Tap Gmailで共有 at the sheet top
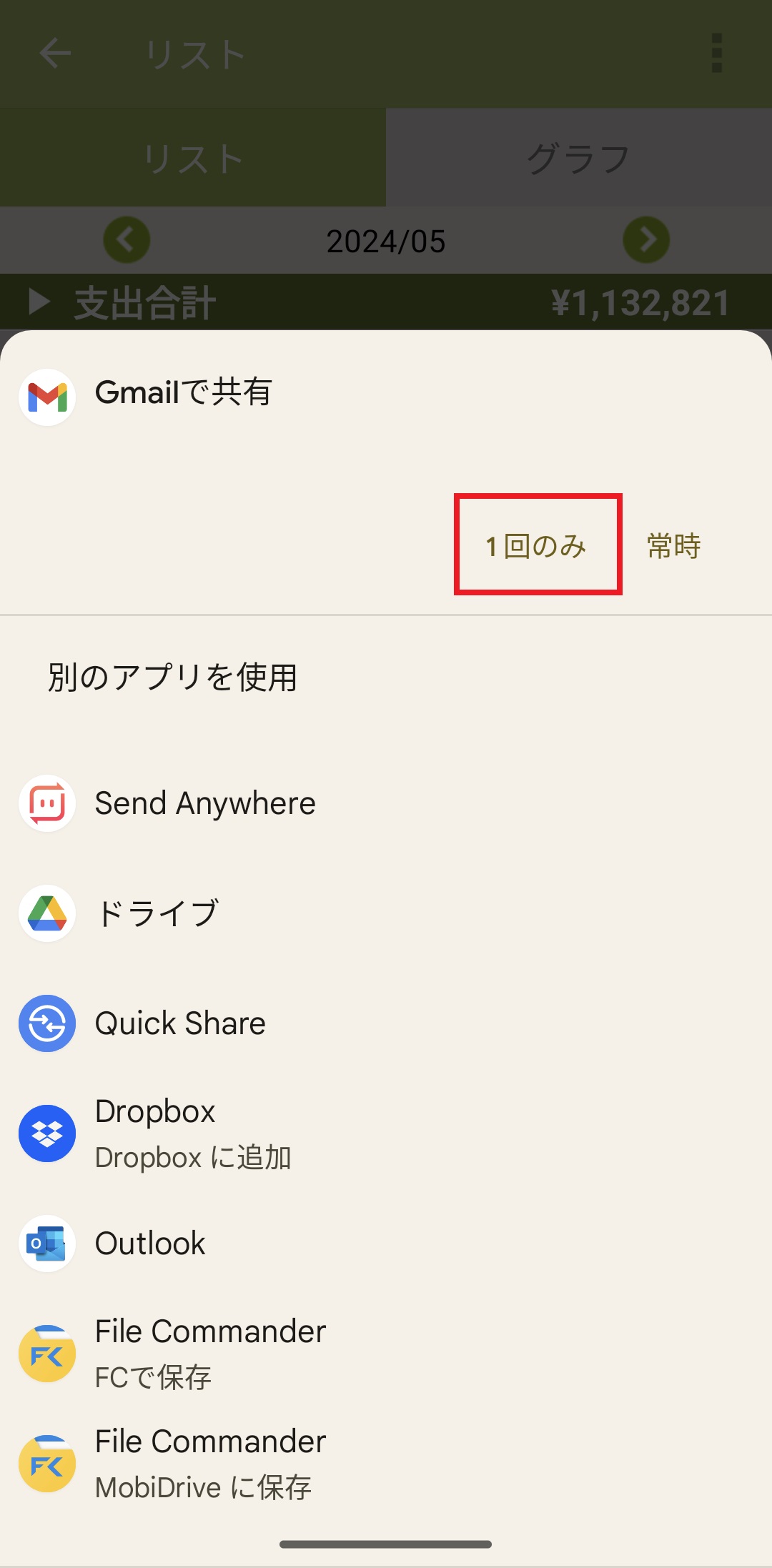This screenshot has height=1568, width=772. click(x=184, y=393)
